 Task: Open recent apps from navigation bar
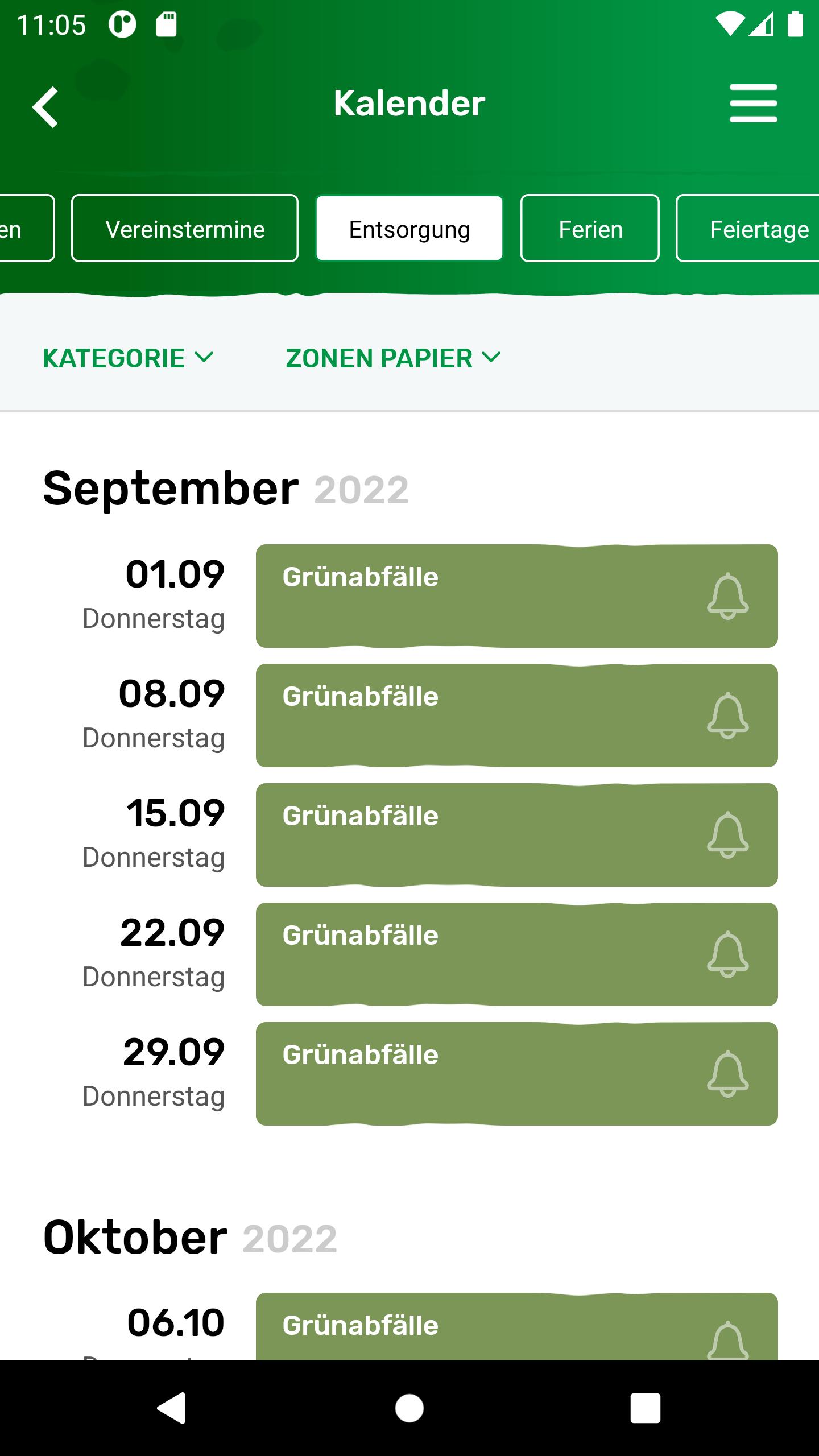(x=646, y=1408)
